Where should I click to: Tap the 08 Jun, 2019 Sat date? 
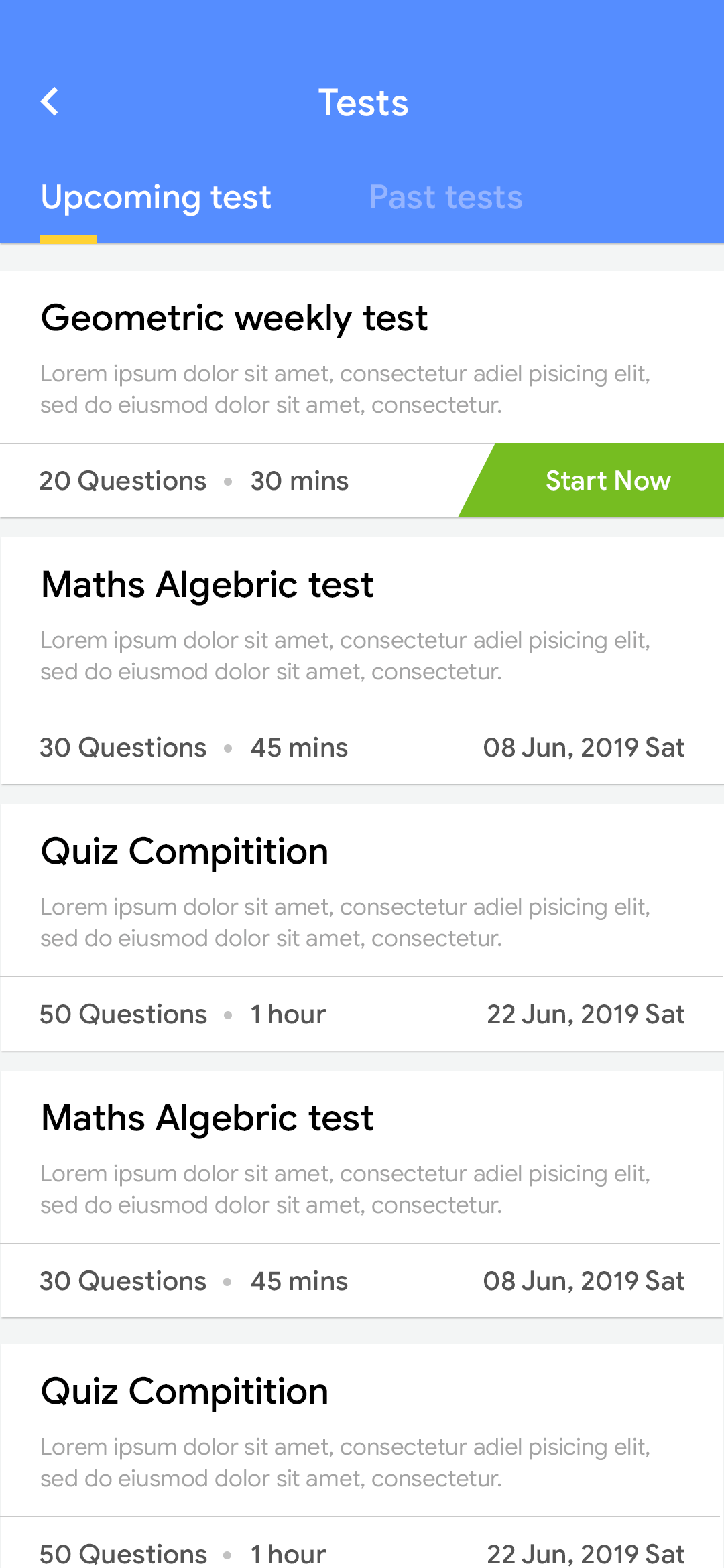[583, 746]
